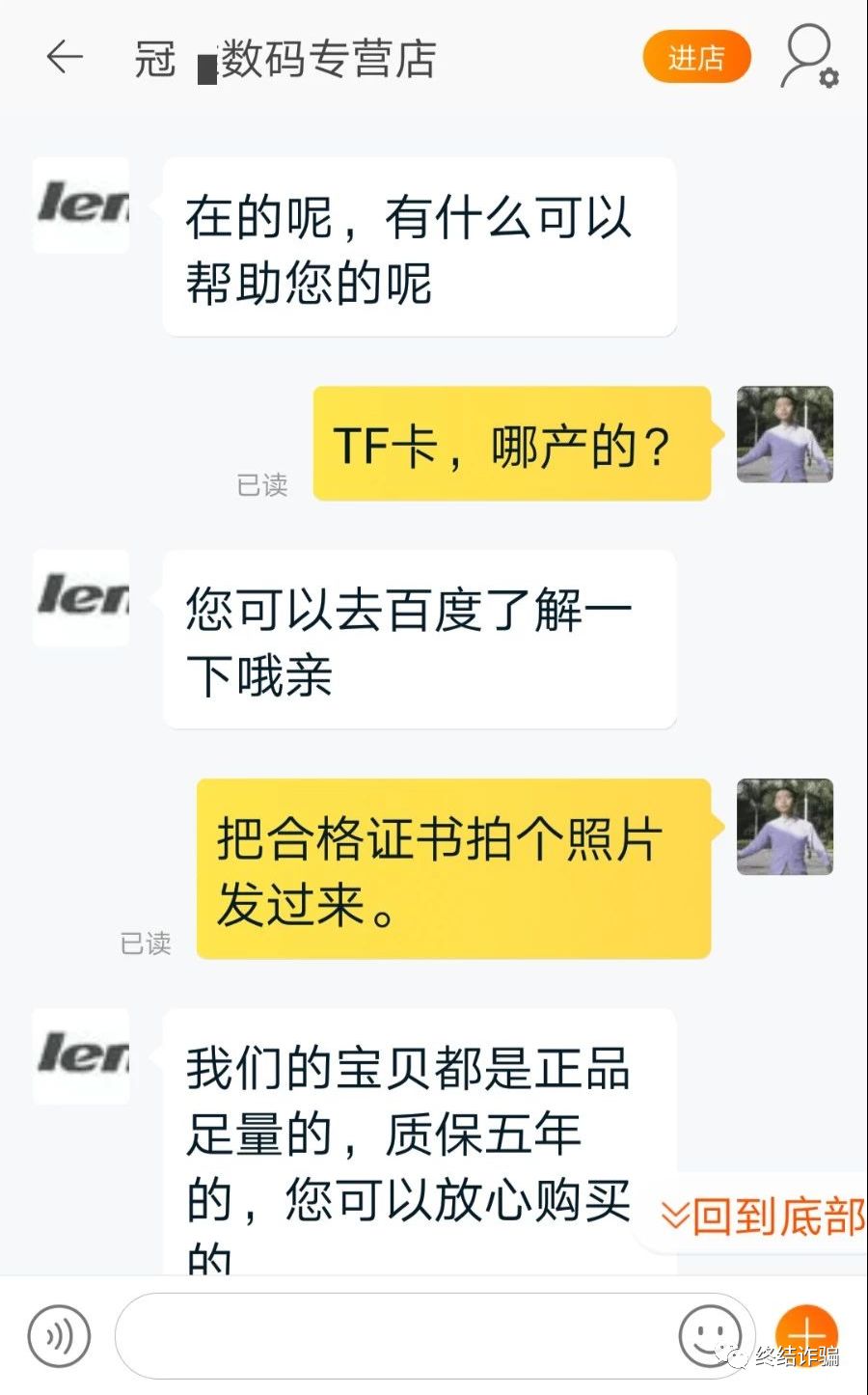Viewport: 868px width, 1395px height.
Task: Open the emoji picker
Action: (709, 1336)
